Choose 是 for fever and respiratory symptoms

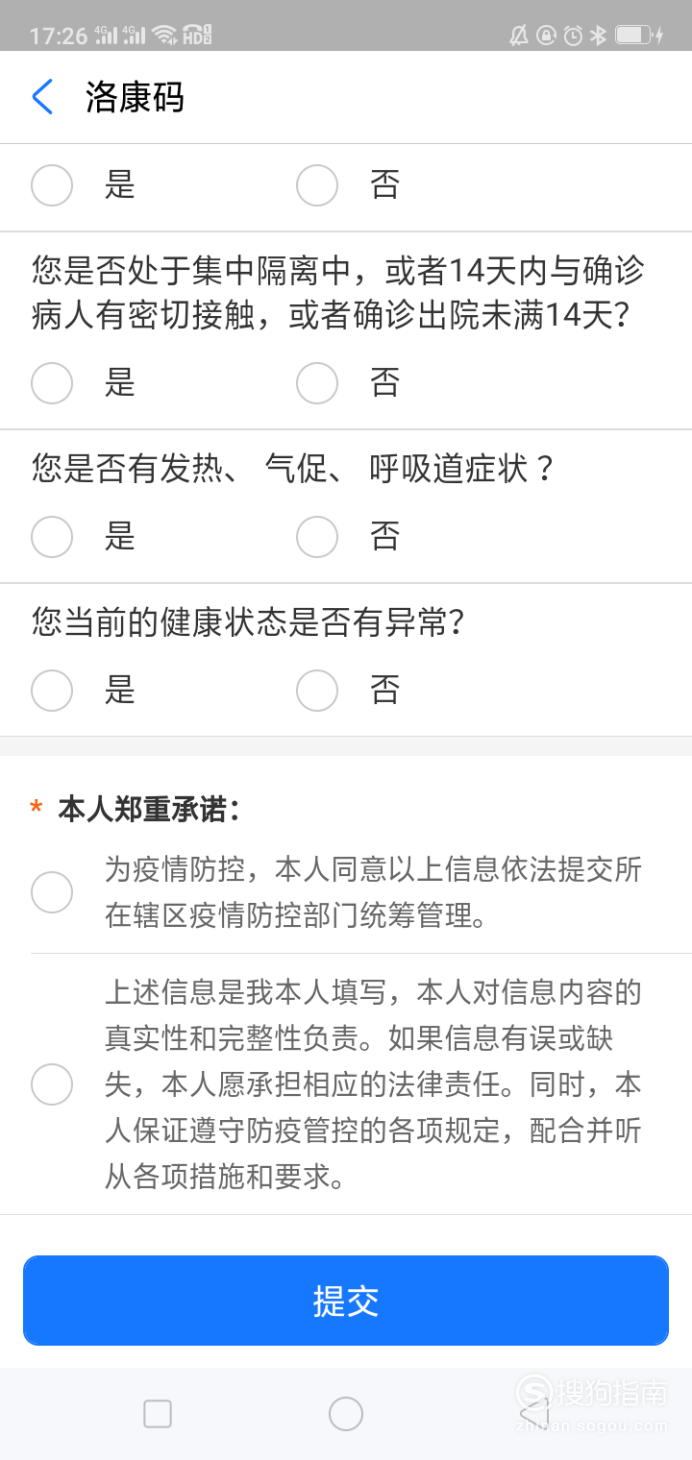click(x=52, y=537)
